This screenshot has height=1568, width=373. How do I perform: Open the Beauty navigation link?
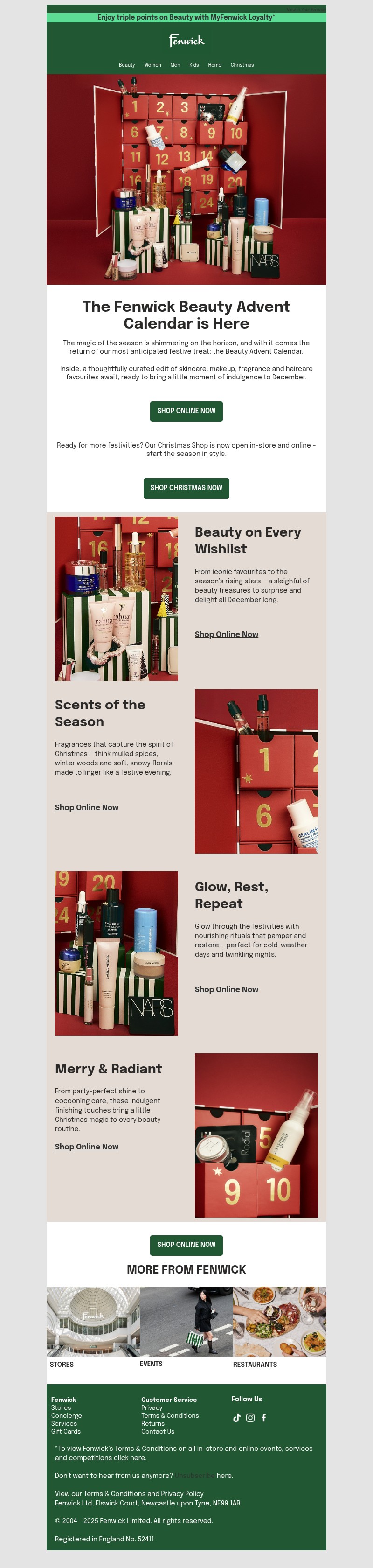click(126, 65)
